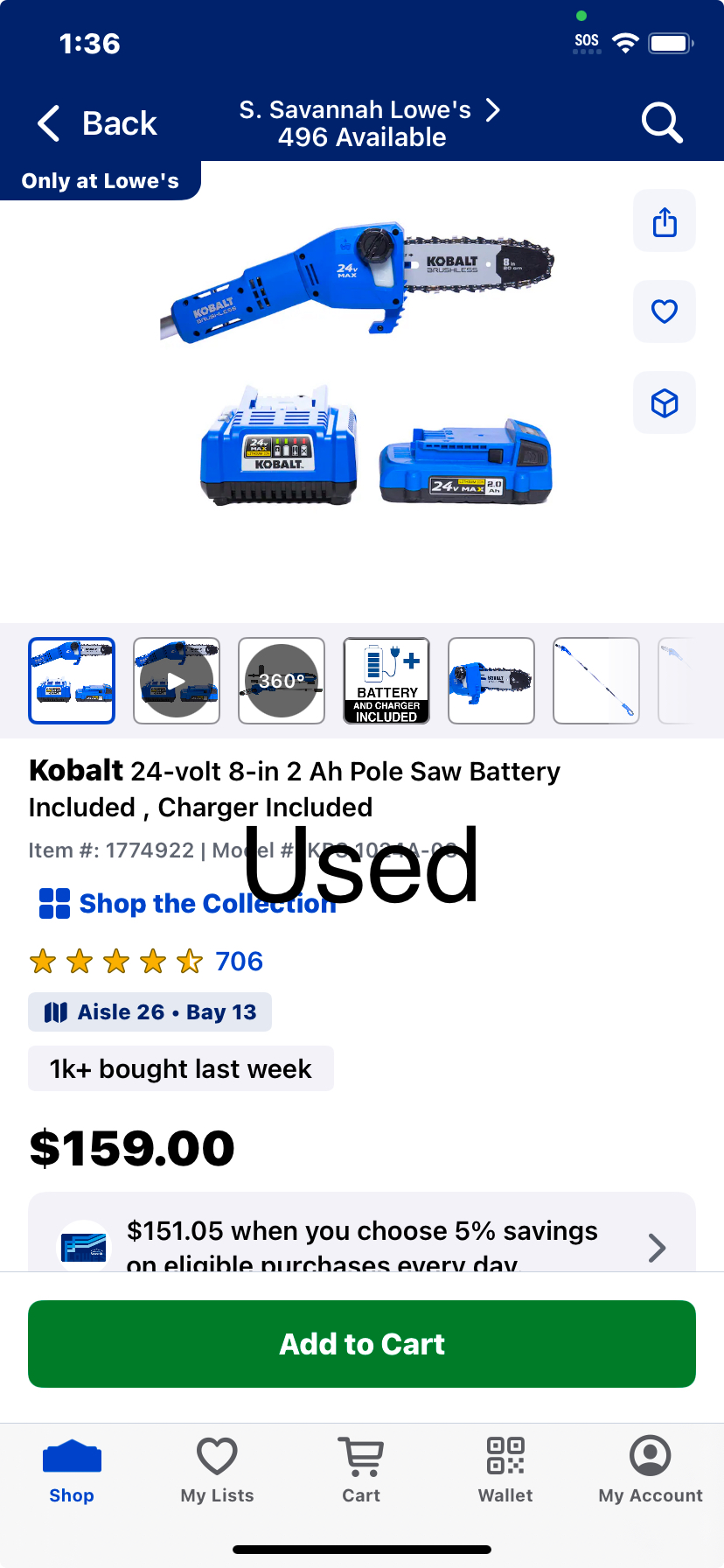Switch to the Shop tab
724x1568 pixels.
[72, 1470]
